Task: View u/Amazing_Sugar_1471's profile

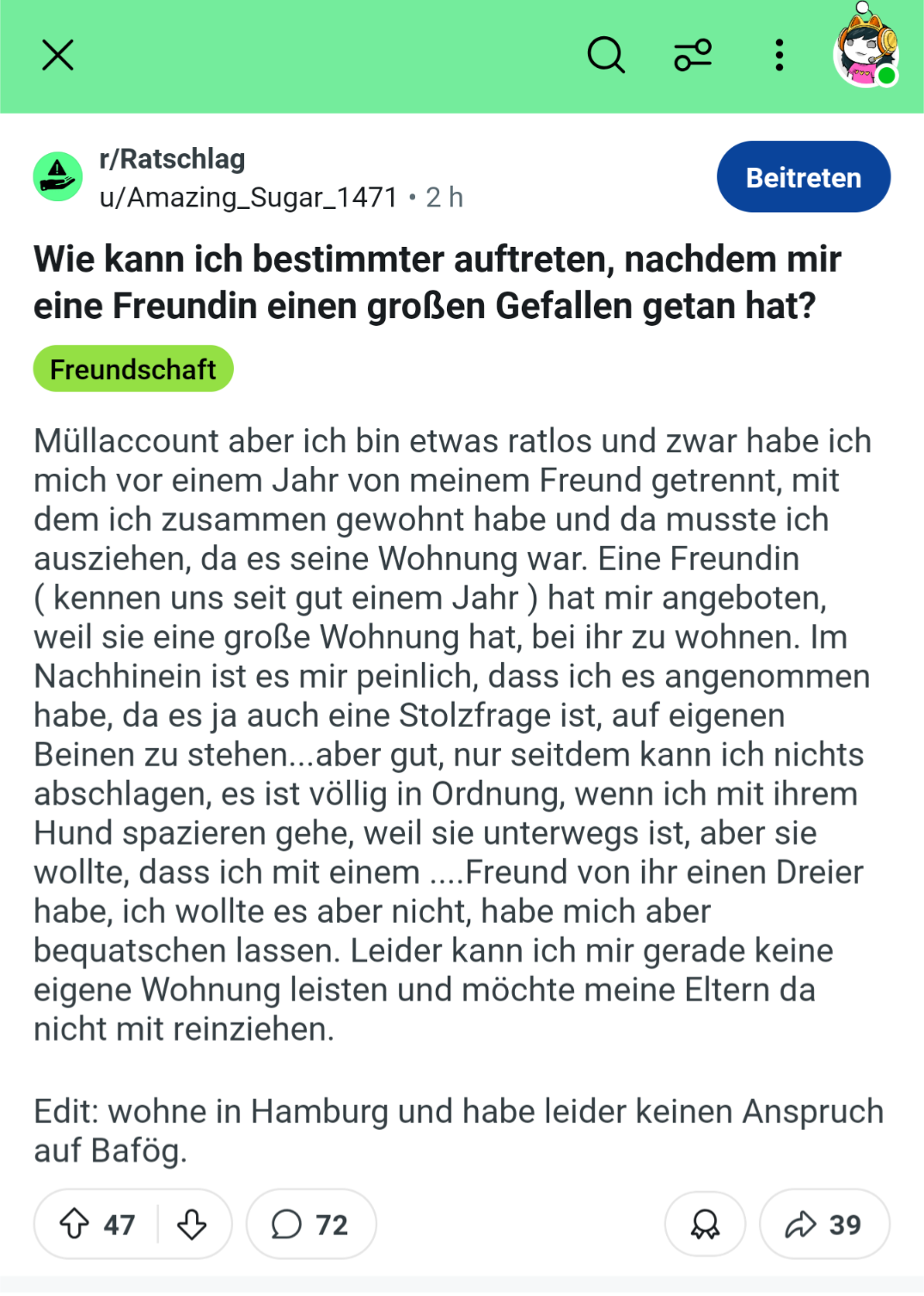Action: pos(248,198)
